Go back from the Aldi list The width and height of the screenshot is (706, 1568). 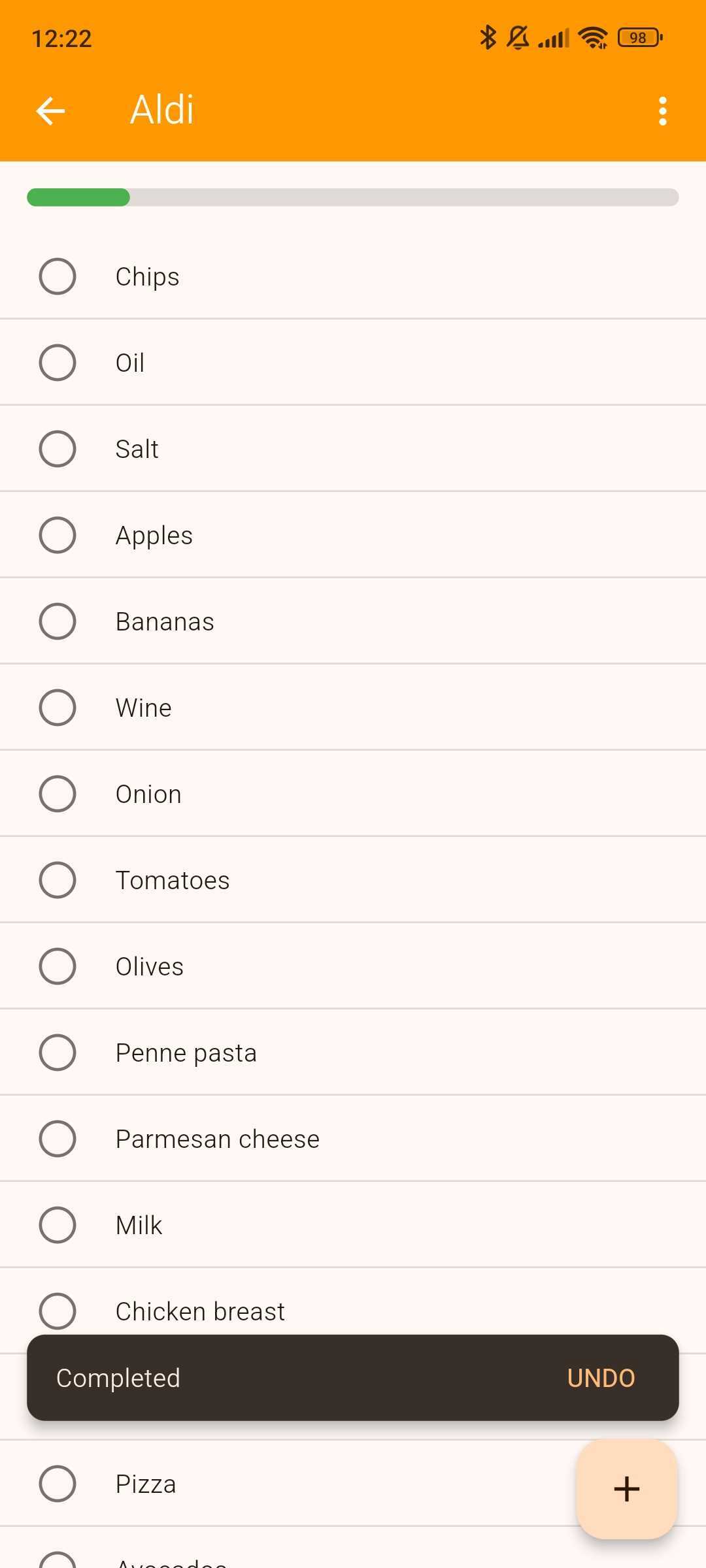pyautogui.click(x=50, y=110)
